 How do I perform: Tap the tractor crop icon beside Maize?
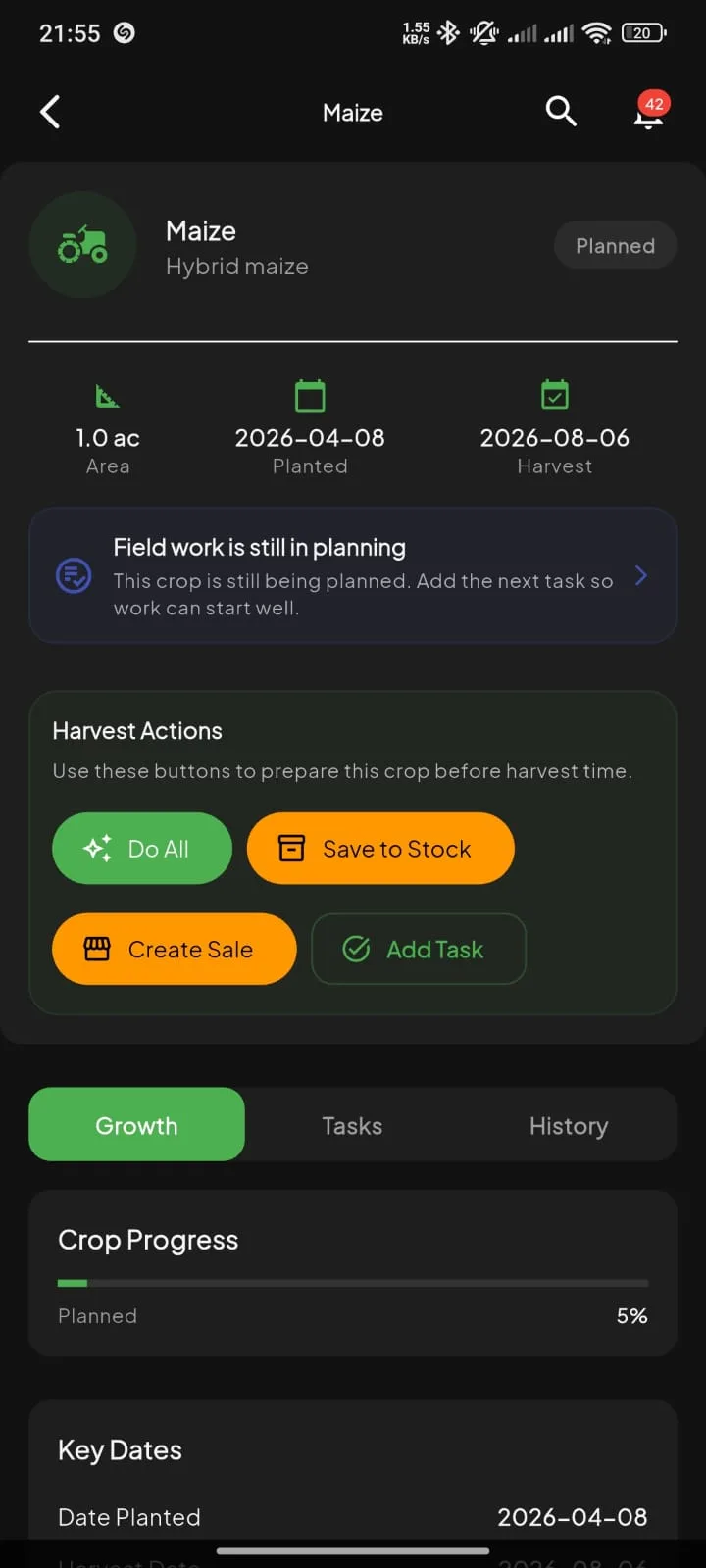point(82,245)
